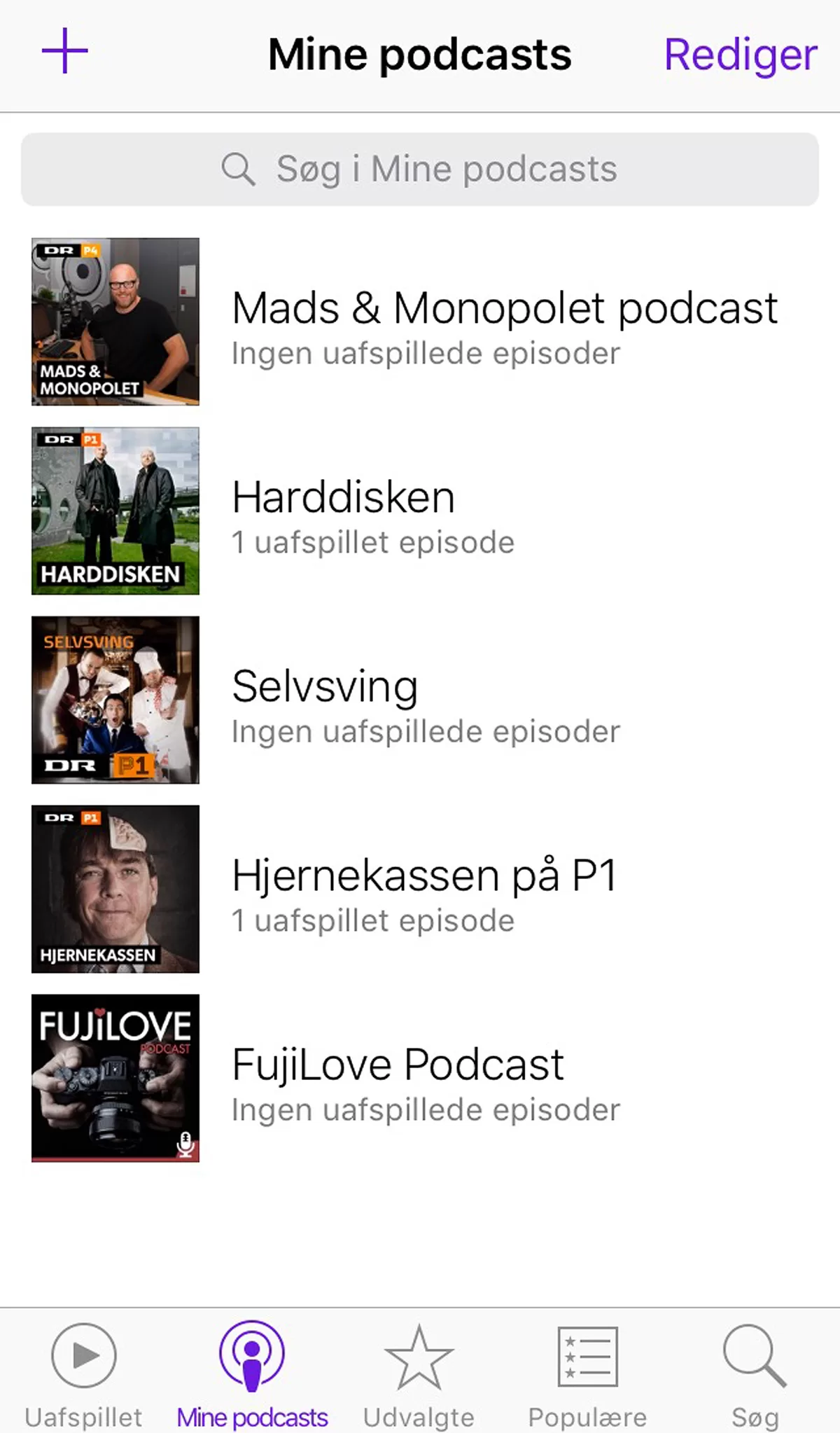The width and height of the screenshot is (840, 1433).
Task: Switch to the Uafspillet tab
Action: tap(83, 1374)
